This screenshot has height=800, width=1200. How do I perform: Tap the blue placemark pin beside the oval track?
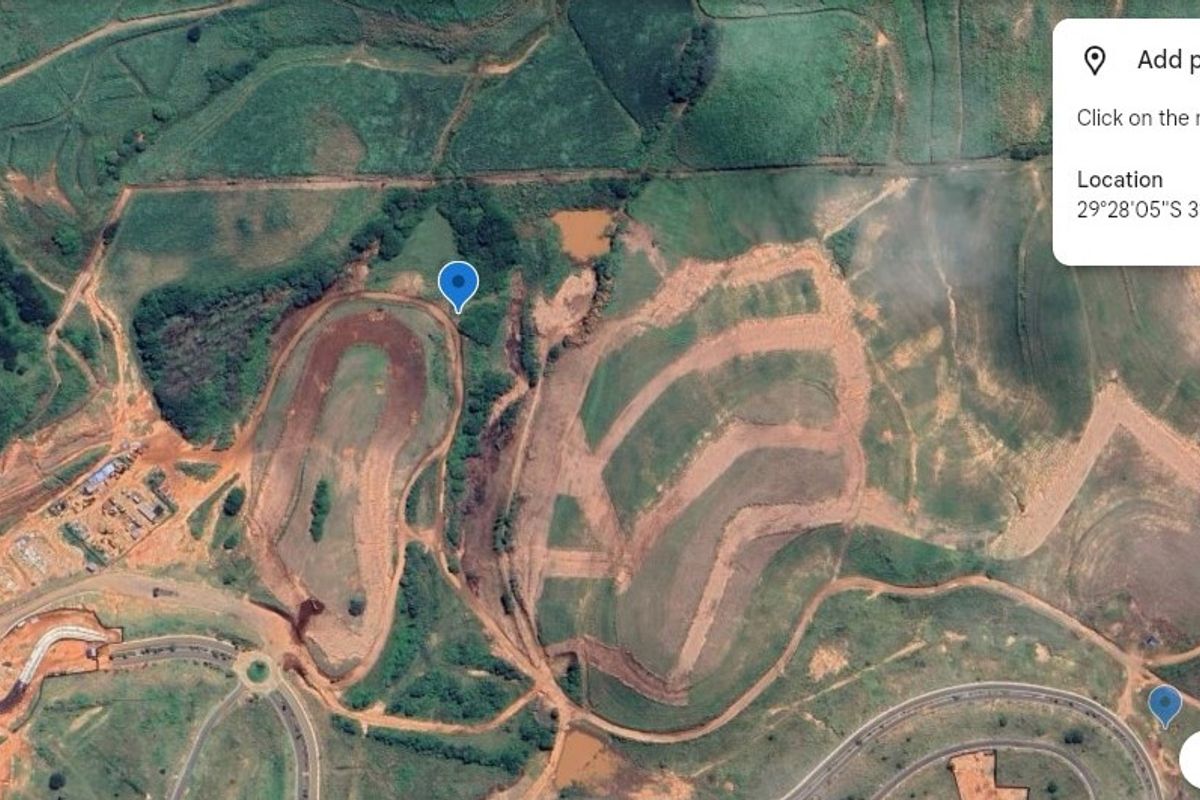point(458,284)
